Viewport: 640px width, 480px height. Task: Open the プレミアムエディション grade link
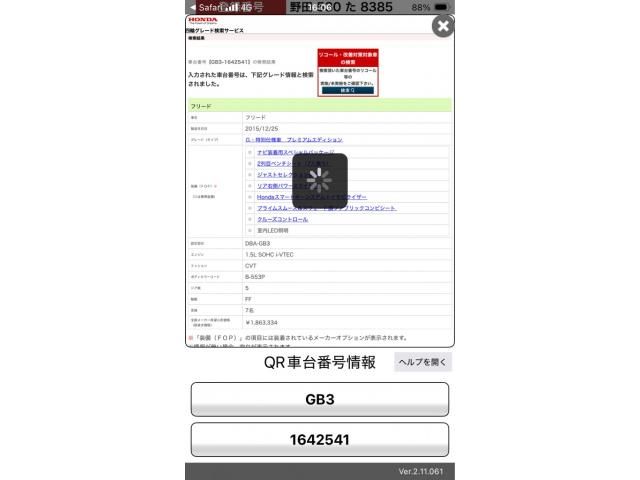coord(314,140)
